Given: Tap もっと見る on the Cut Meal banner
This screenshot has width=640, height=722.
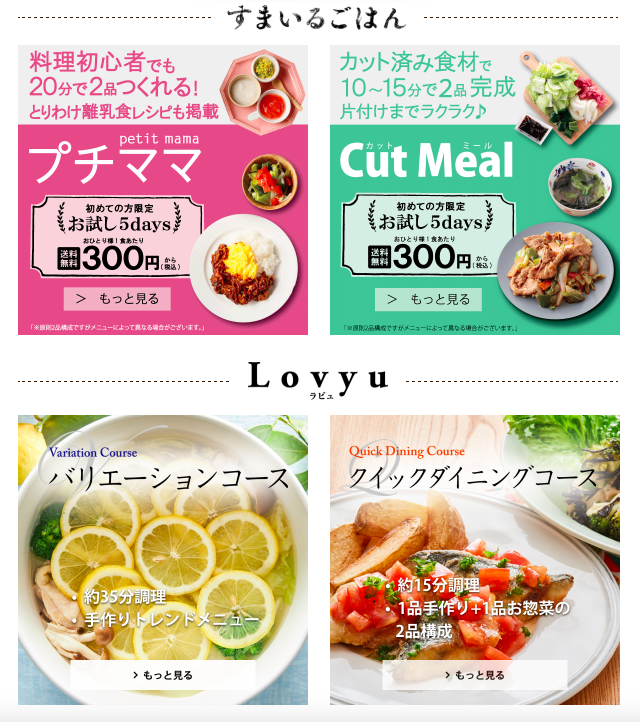Looking at the screenshot, I should [428, 299].
